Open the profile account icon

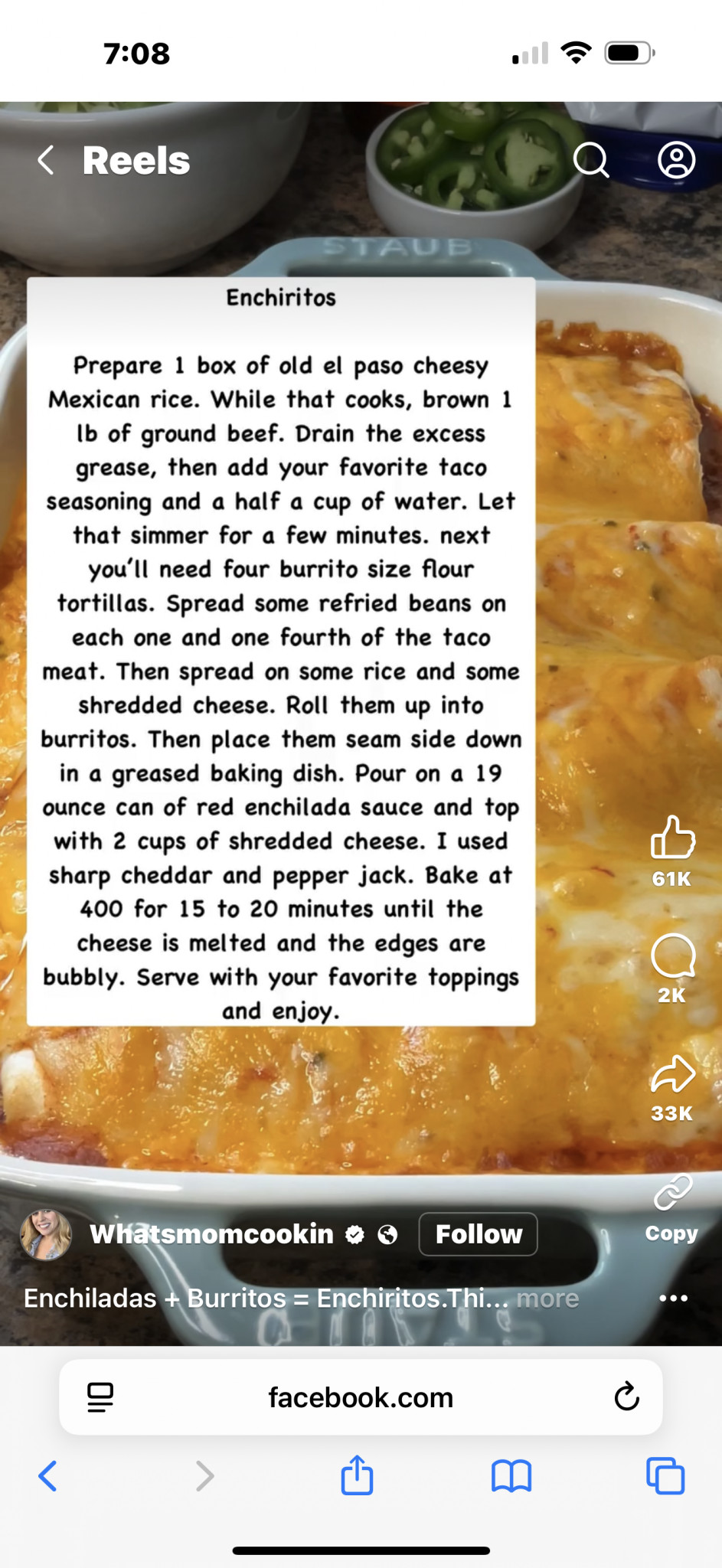(676, 160)
